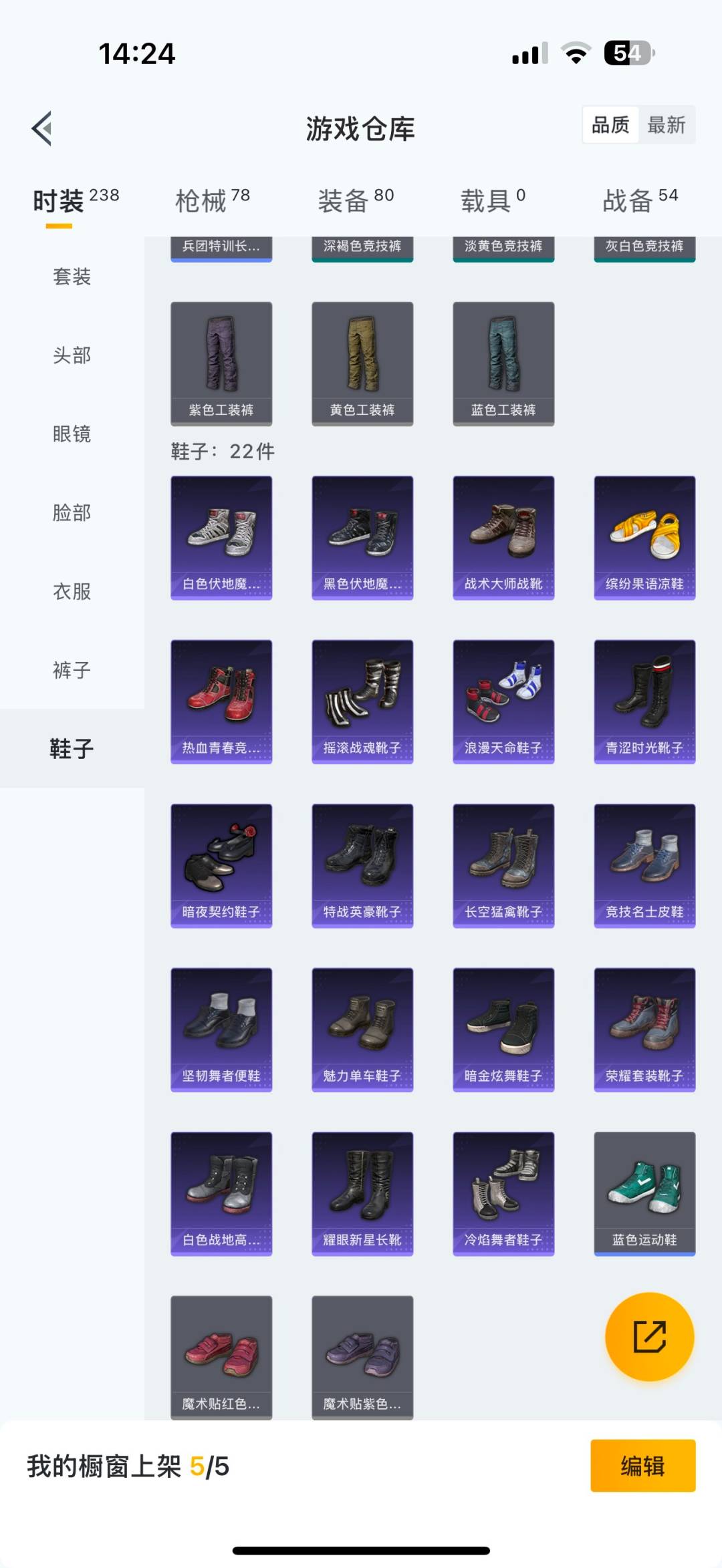The image size is (722, 1568).
Task: Select the 蓝色运动鞋 item
Action: point(644,1193)
